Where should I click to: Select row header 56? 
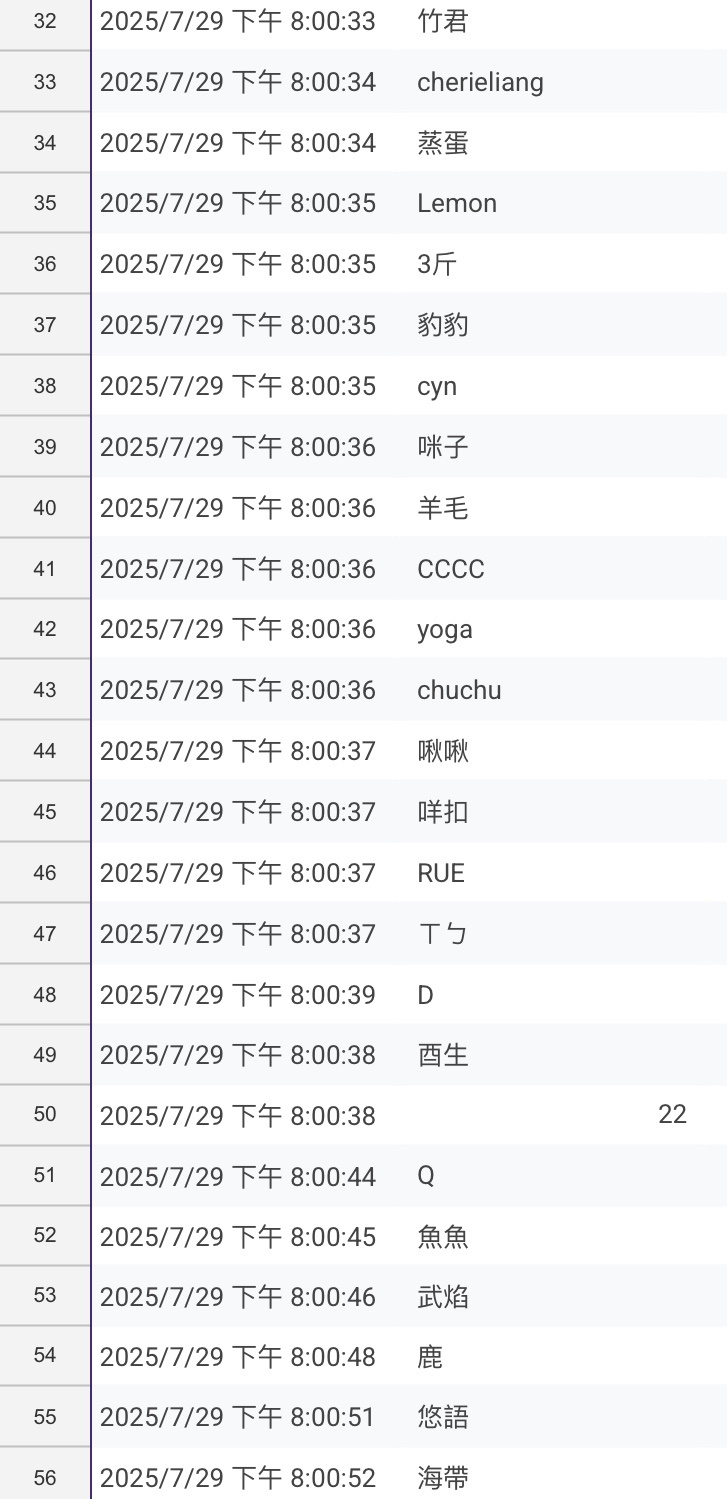(45, 1477)
